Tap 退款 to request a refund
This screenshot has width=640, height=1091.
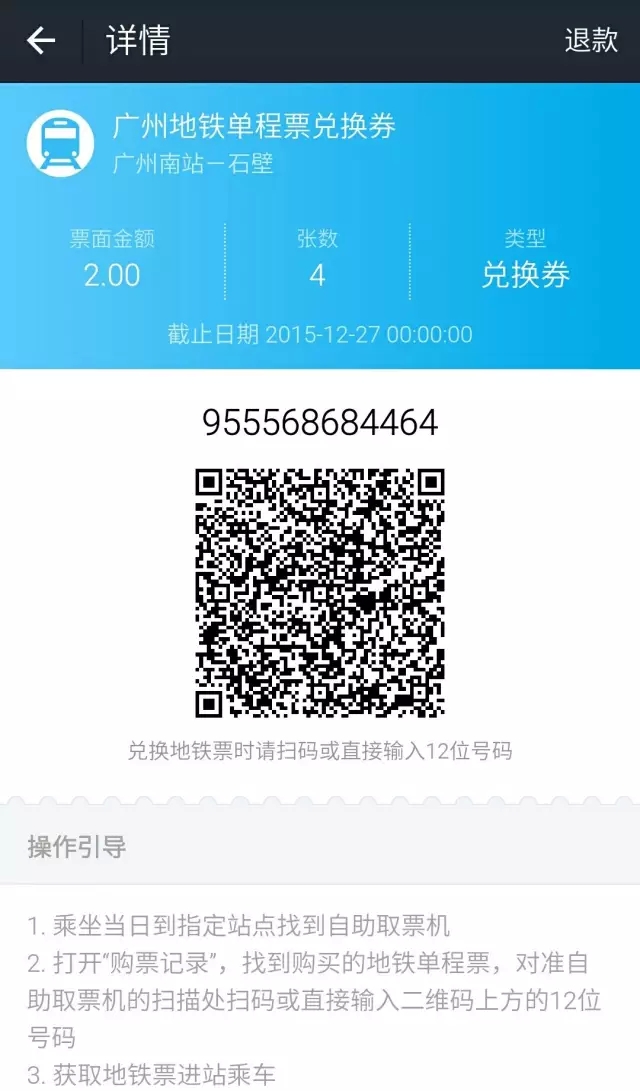[x=591, y=41]
